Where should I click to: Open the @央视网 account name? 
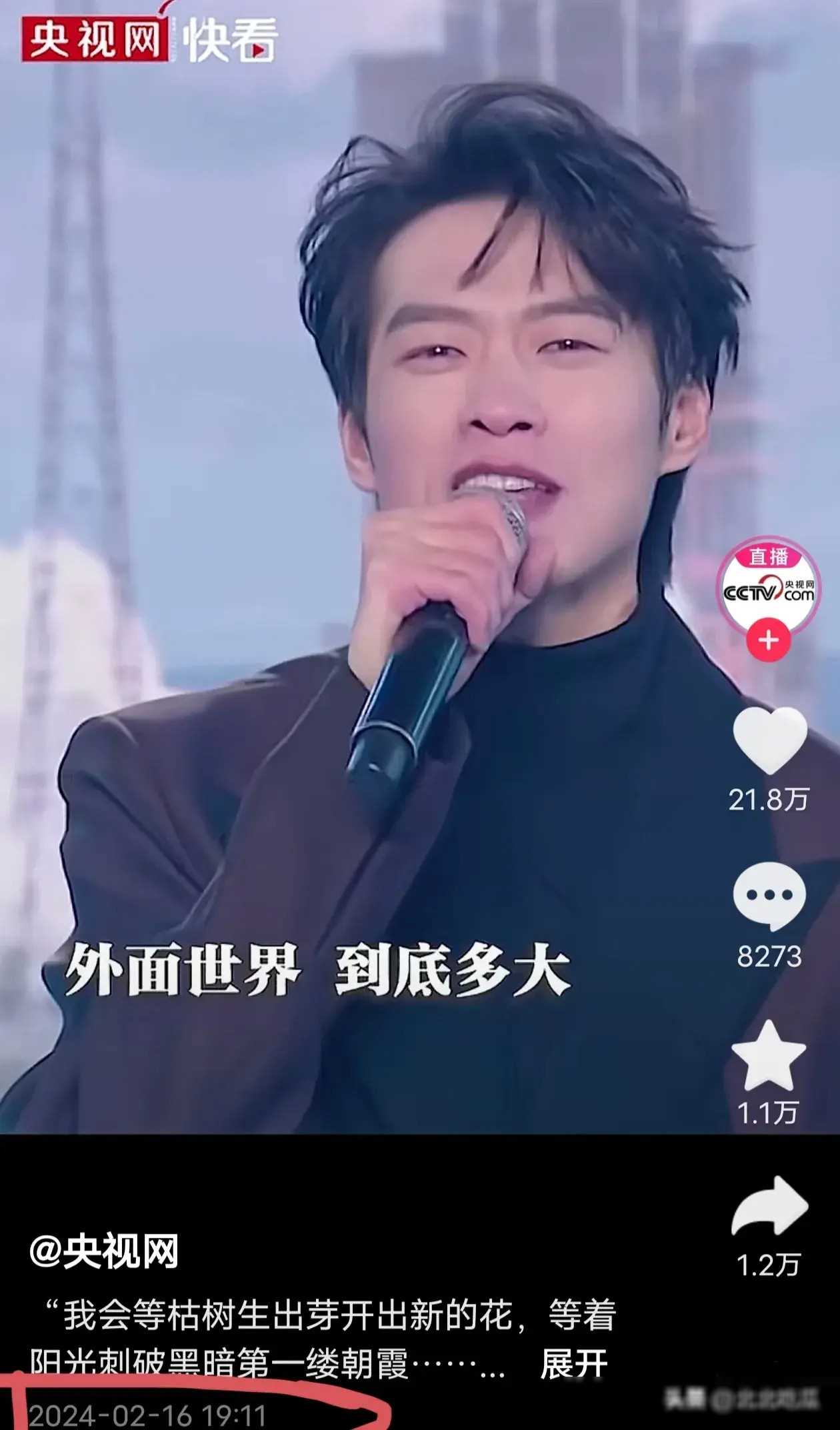coord(104,1251)
